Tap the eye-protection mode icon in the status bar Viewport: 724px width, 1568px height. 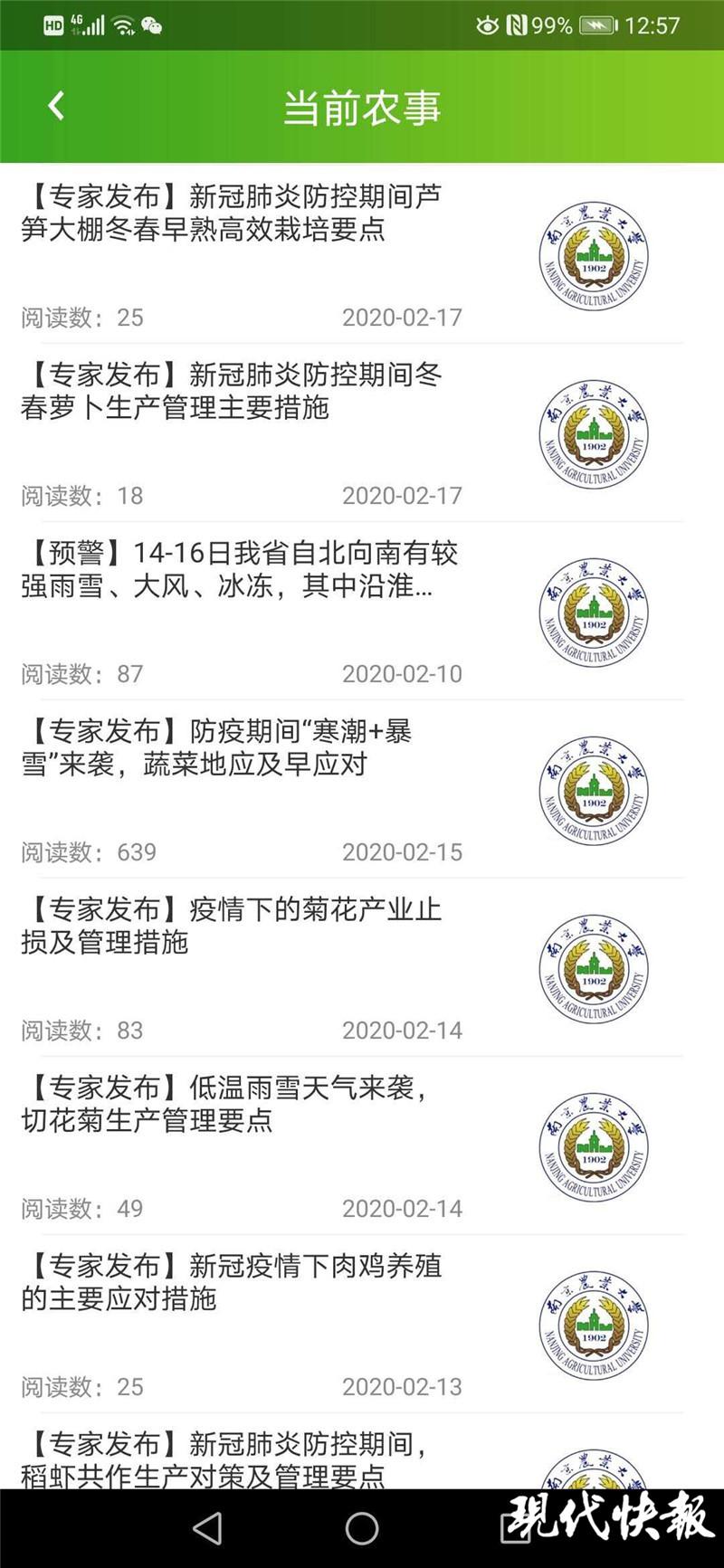coord(488,27)
